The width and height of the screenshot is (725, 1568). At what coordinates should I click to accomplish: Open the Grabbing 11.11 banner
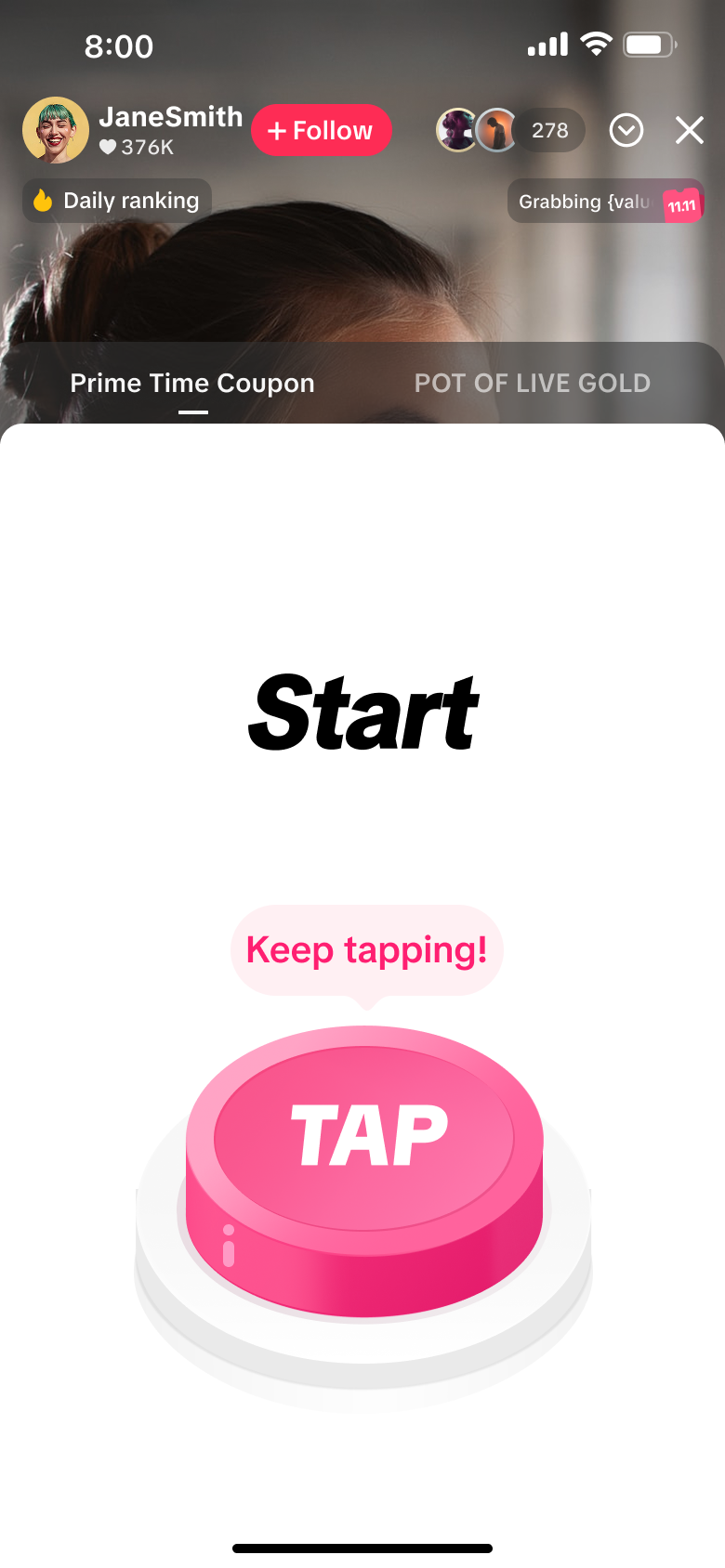click(605, 202)
